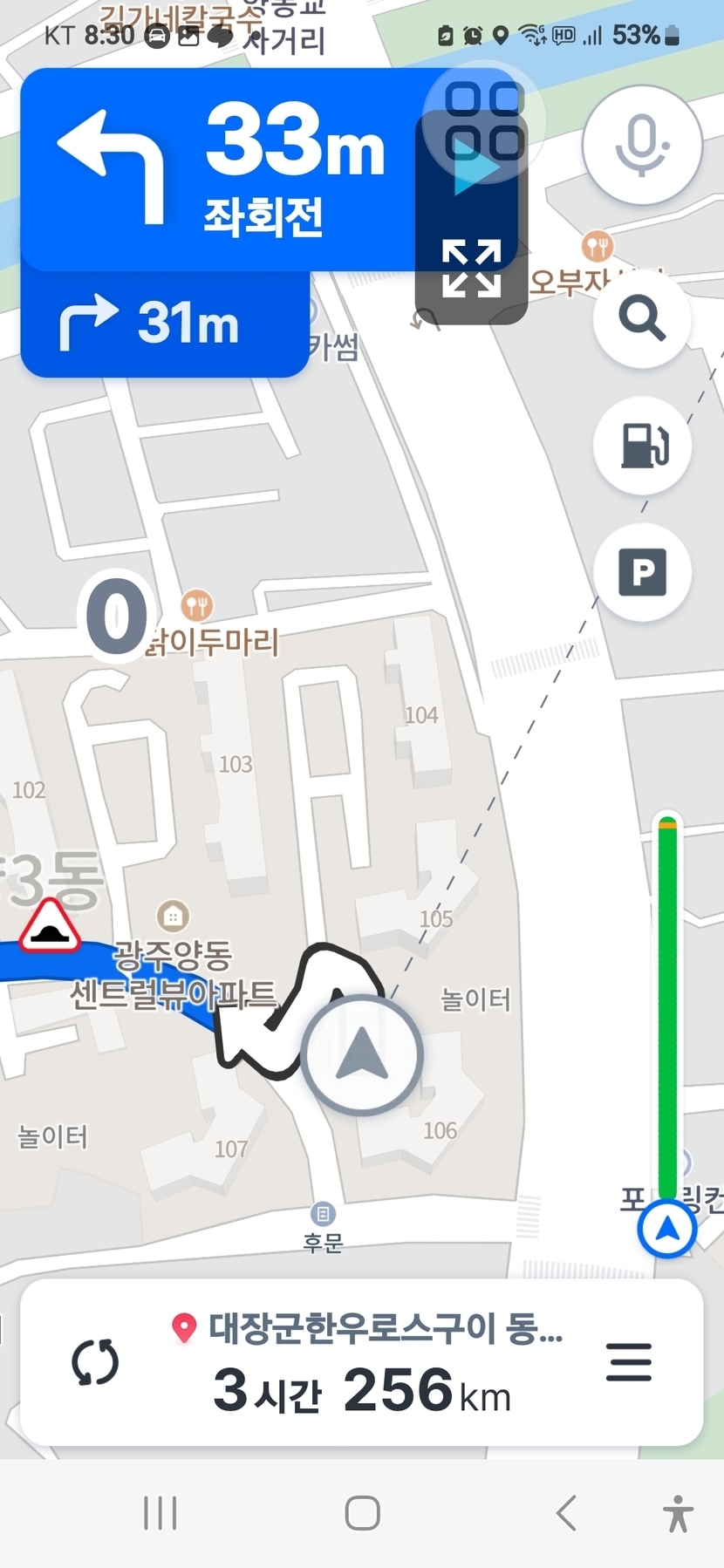This screenshot has width=724, height=1568.
Task: Open recent apps from the navigation bar
Action: pyautogui.click(x=161, y=1512)
